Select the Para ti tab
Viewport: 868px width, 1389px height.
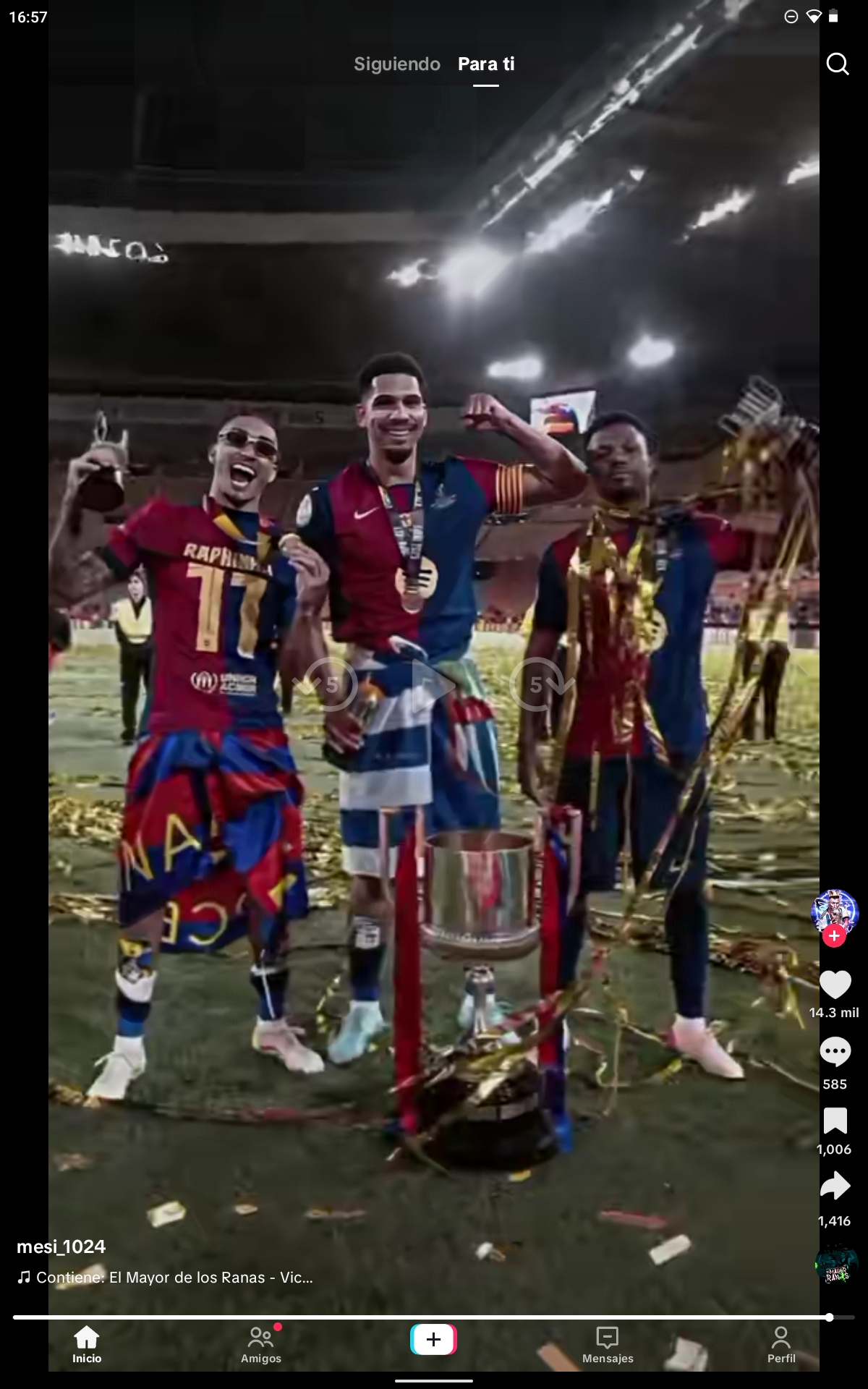click(x=486, y=64)
